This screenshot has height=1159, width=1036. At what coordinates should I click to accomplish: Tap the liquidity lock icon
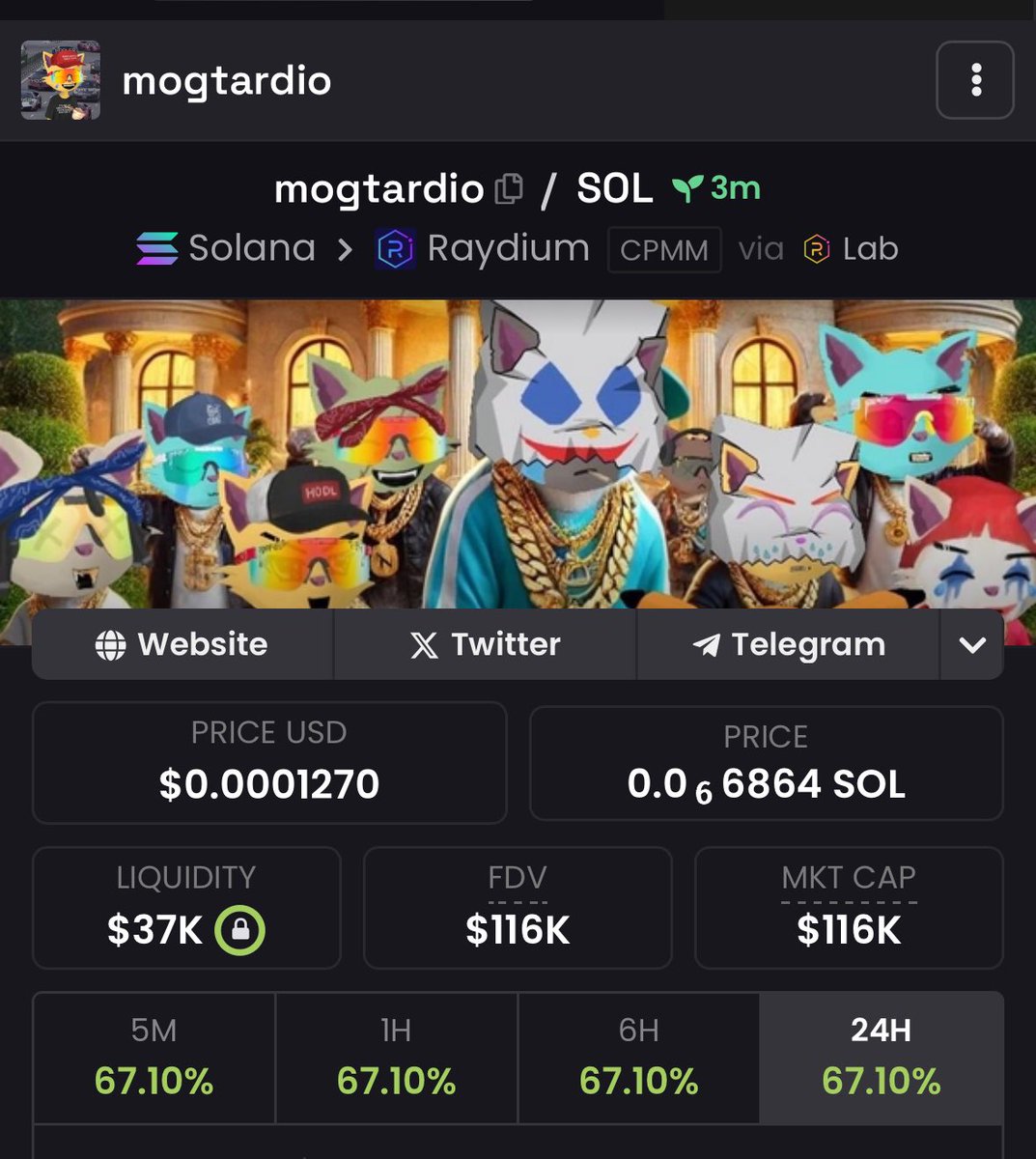pos(239,930)
